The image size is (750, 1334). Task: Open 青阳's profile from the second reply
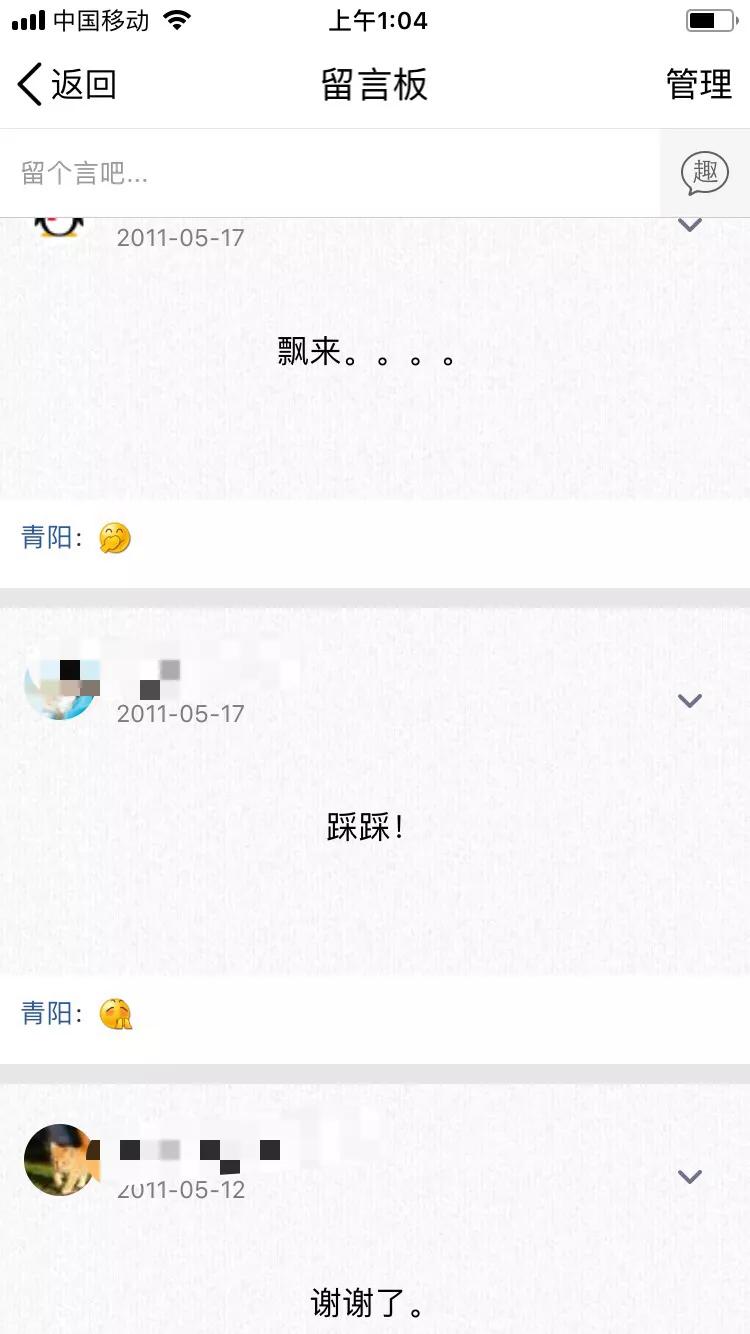(43, 1013)
